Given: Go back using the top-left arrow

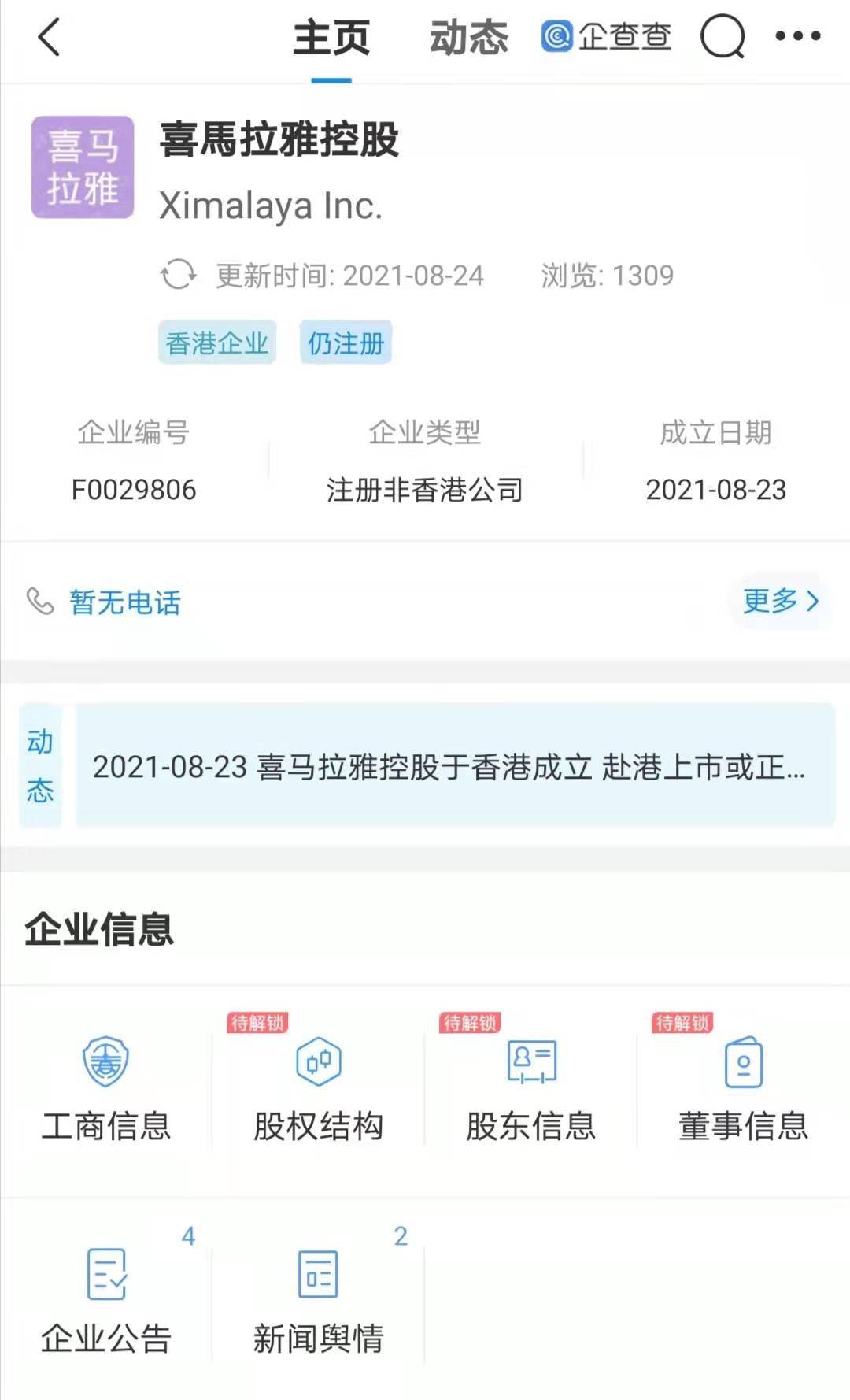Looking at the screenshot, I should coord(49,37).
